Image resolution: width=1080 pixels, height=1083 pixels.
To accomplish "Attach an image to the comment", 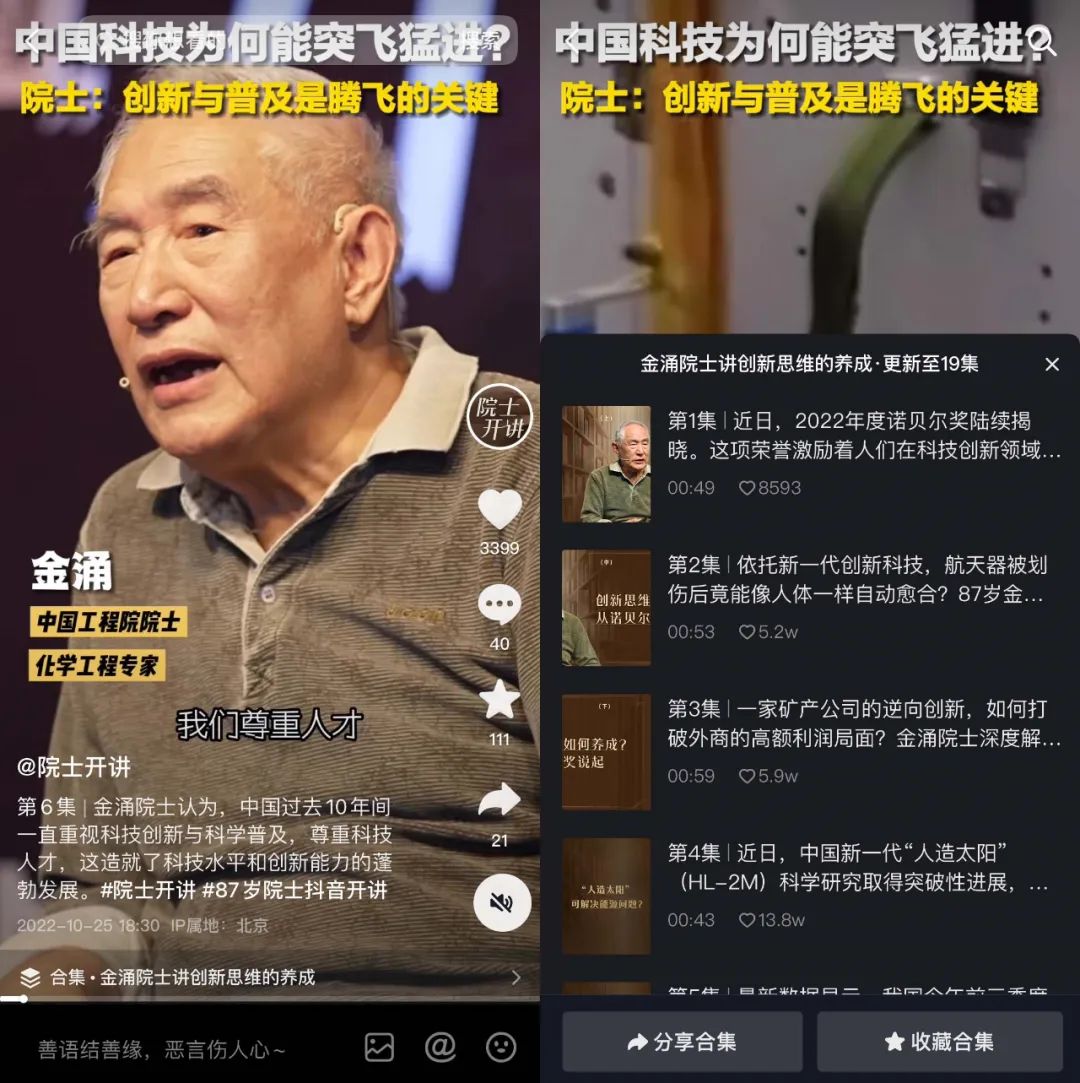I will 379,1047.
